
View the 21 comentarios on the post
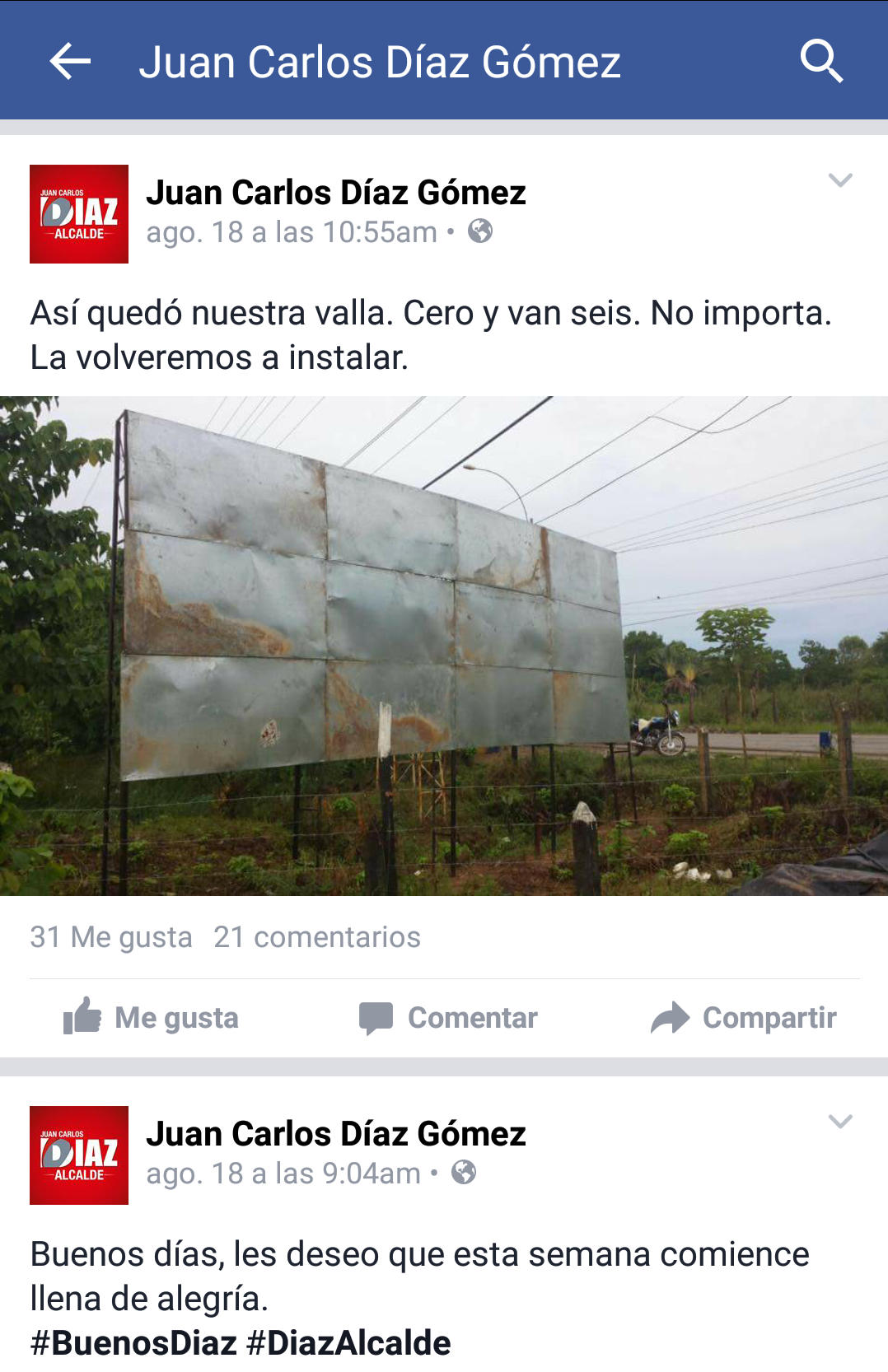317,937
